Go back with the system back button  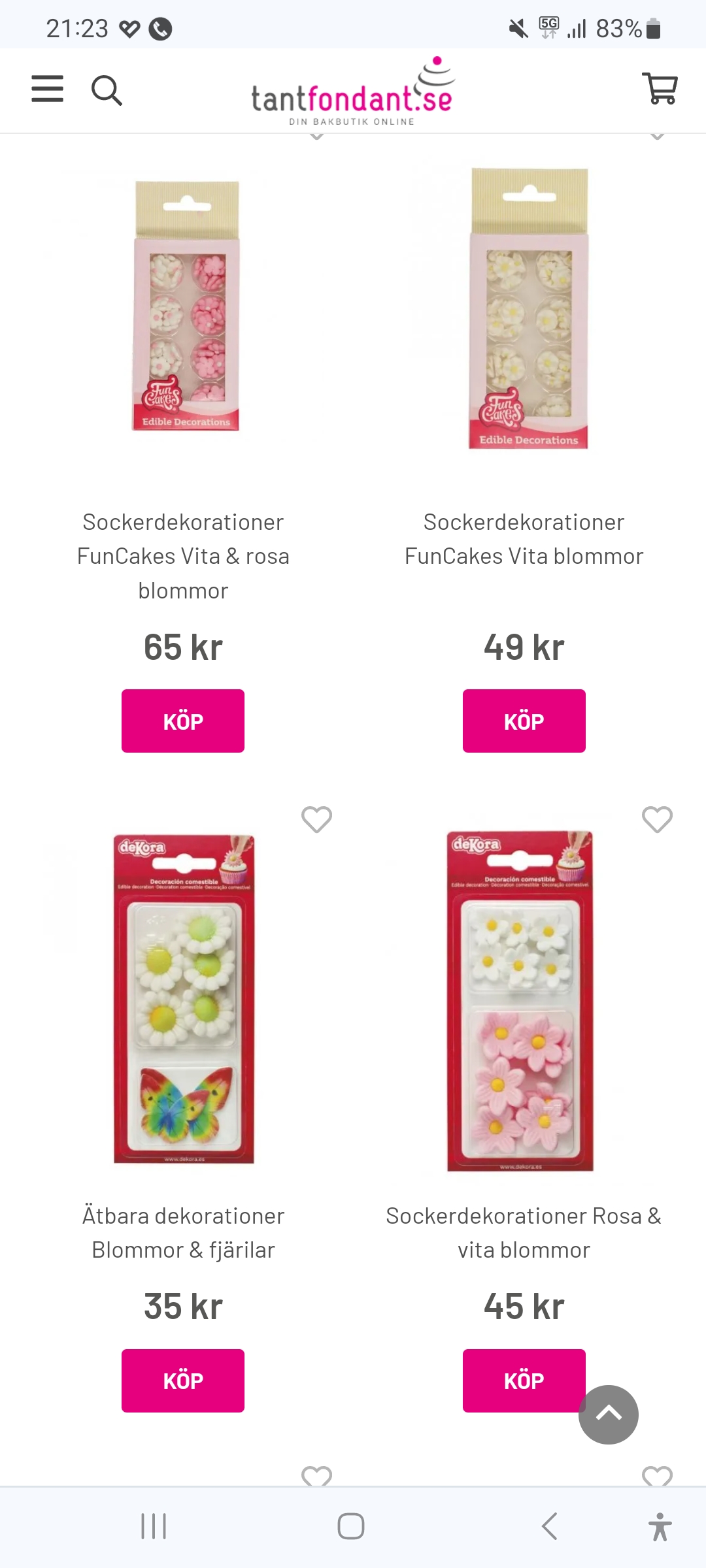coord(550,1527)
